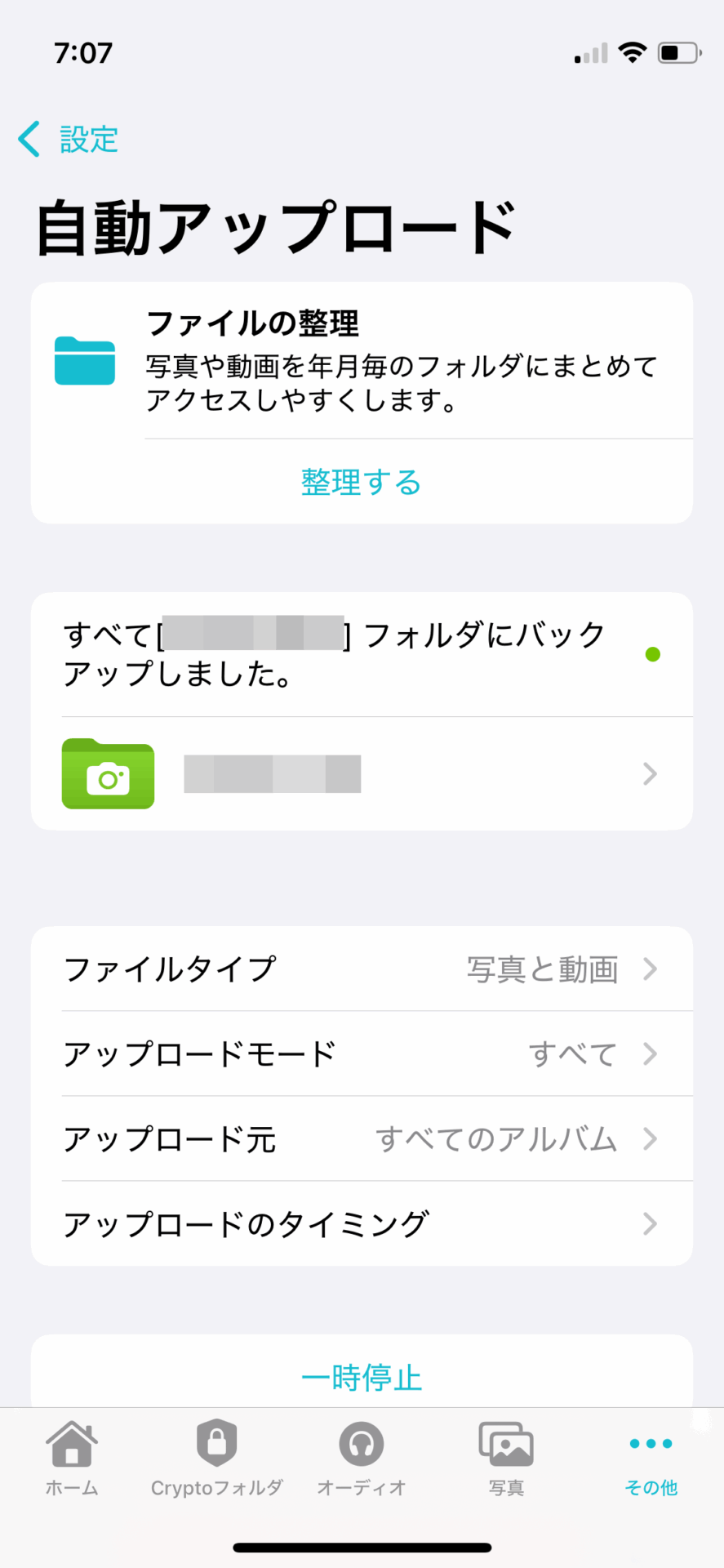Change アップロードモード setting
Viewport: 724px width, 1568px height.
(x=362, y=1054)
